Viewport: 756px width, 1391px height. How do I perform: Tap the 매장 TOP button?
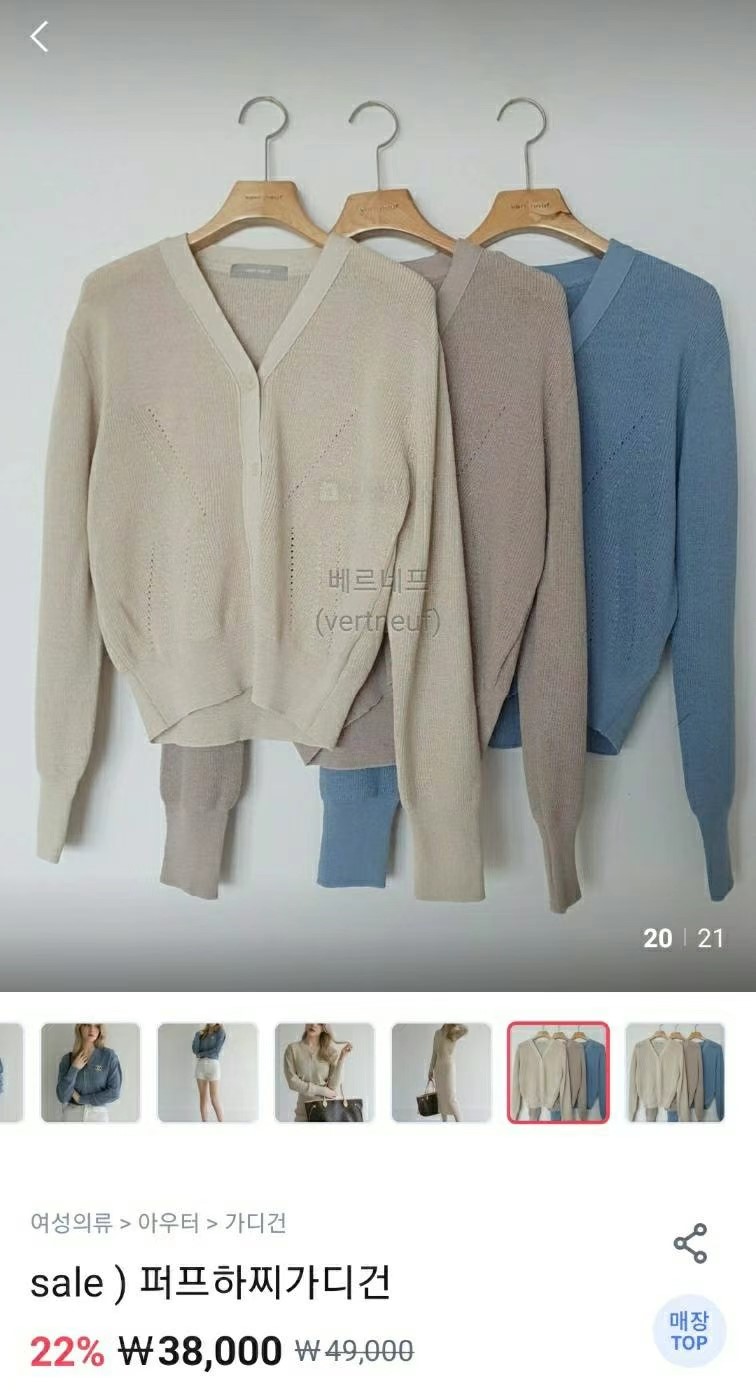coord(688,1330)
